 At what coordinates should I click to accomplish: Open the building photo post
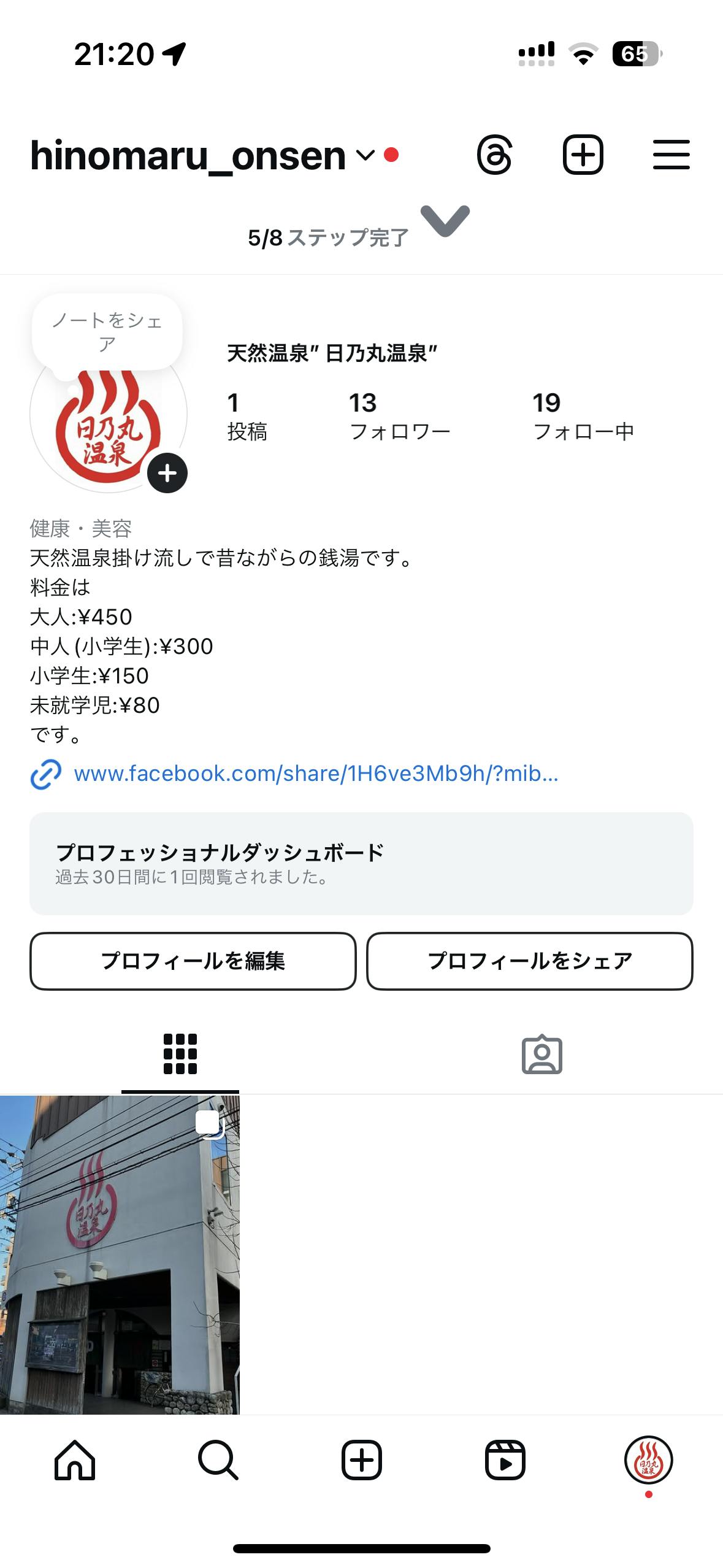tap(120, 1254)
